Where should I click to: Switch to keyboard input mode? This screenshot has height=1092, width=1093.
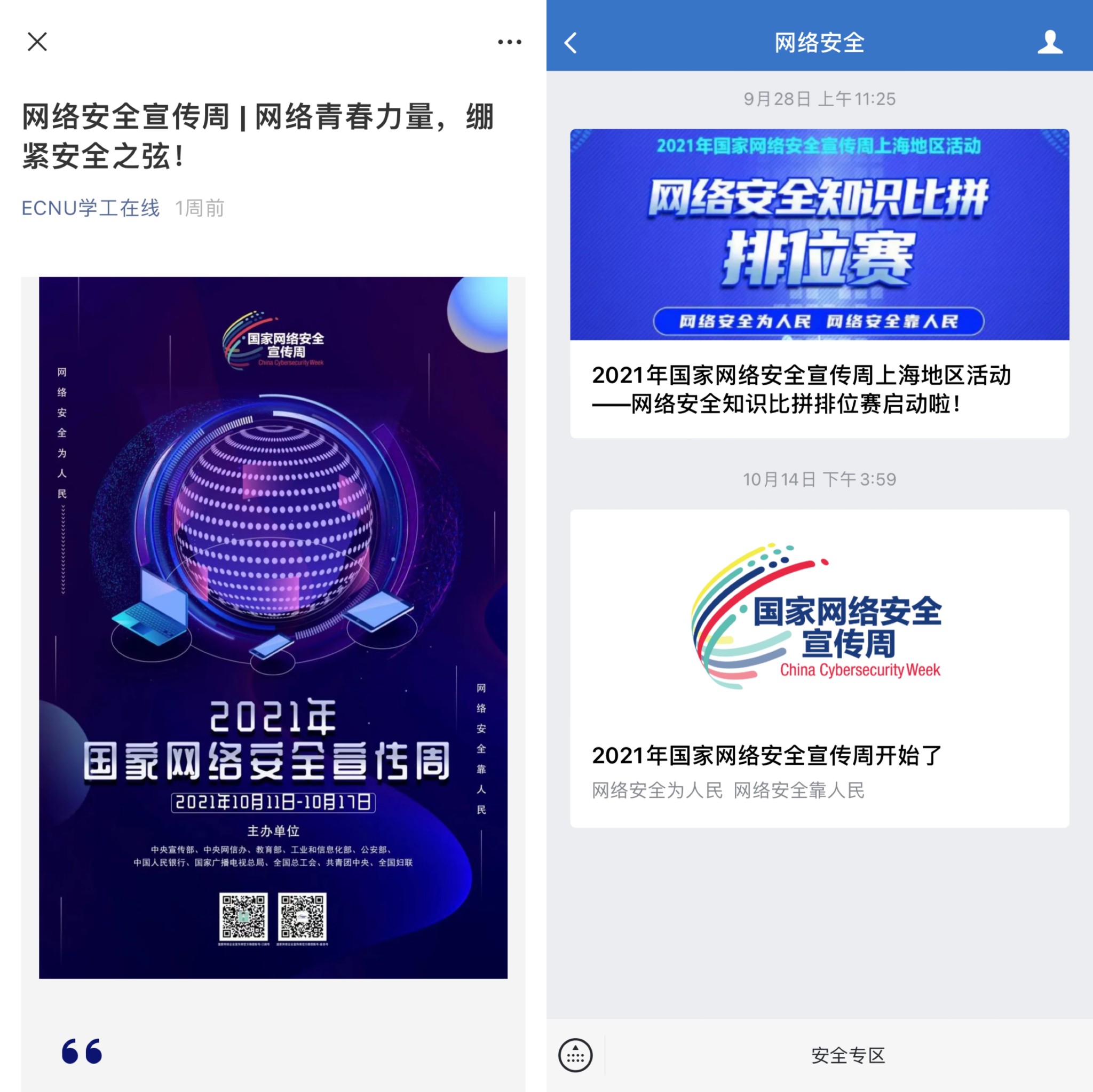pyautogui.click(x=575, y=1055)
